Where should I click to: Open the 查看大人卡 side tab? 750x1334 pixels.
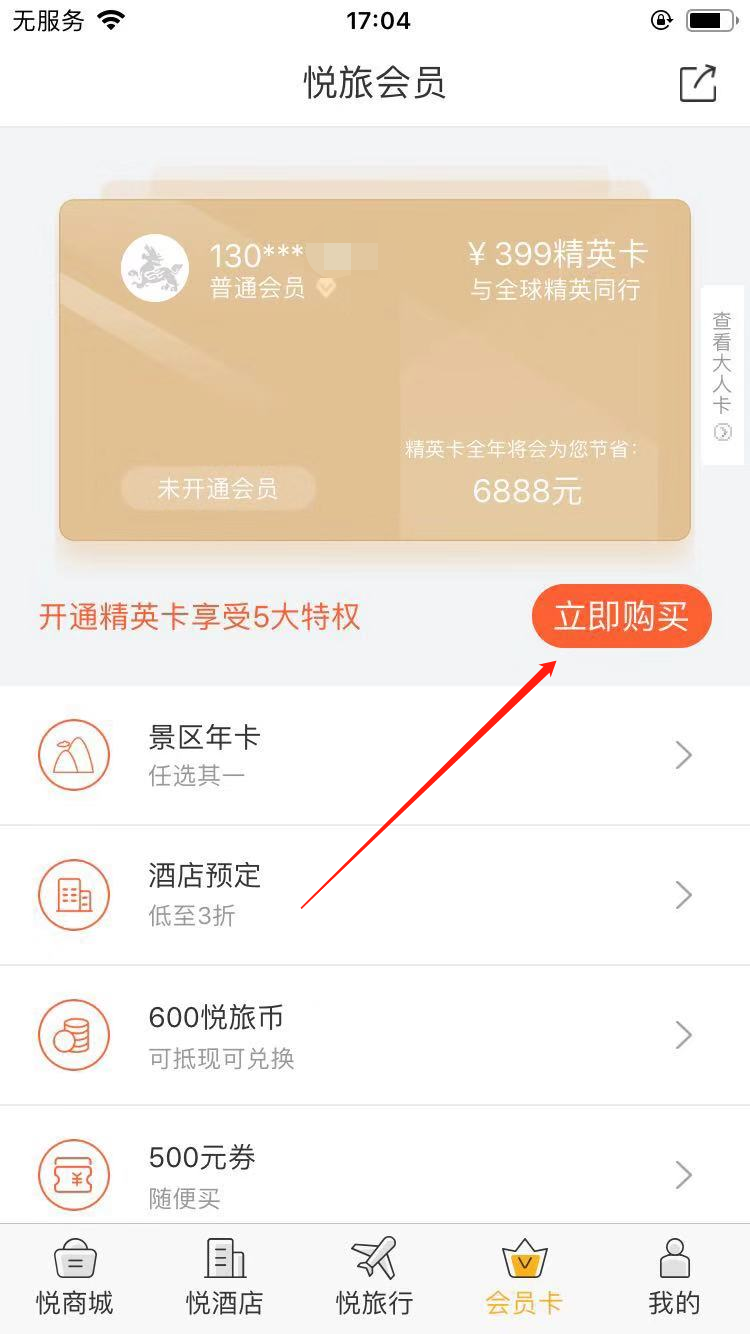click(722, 375)
